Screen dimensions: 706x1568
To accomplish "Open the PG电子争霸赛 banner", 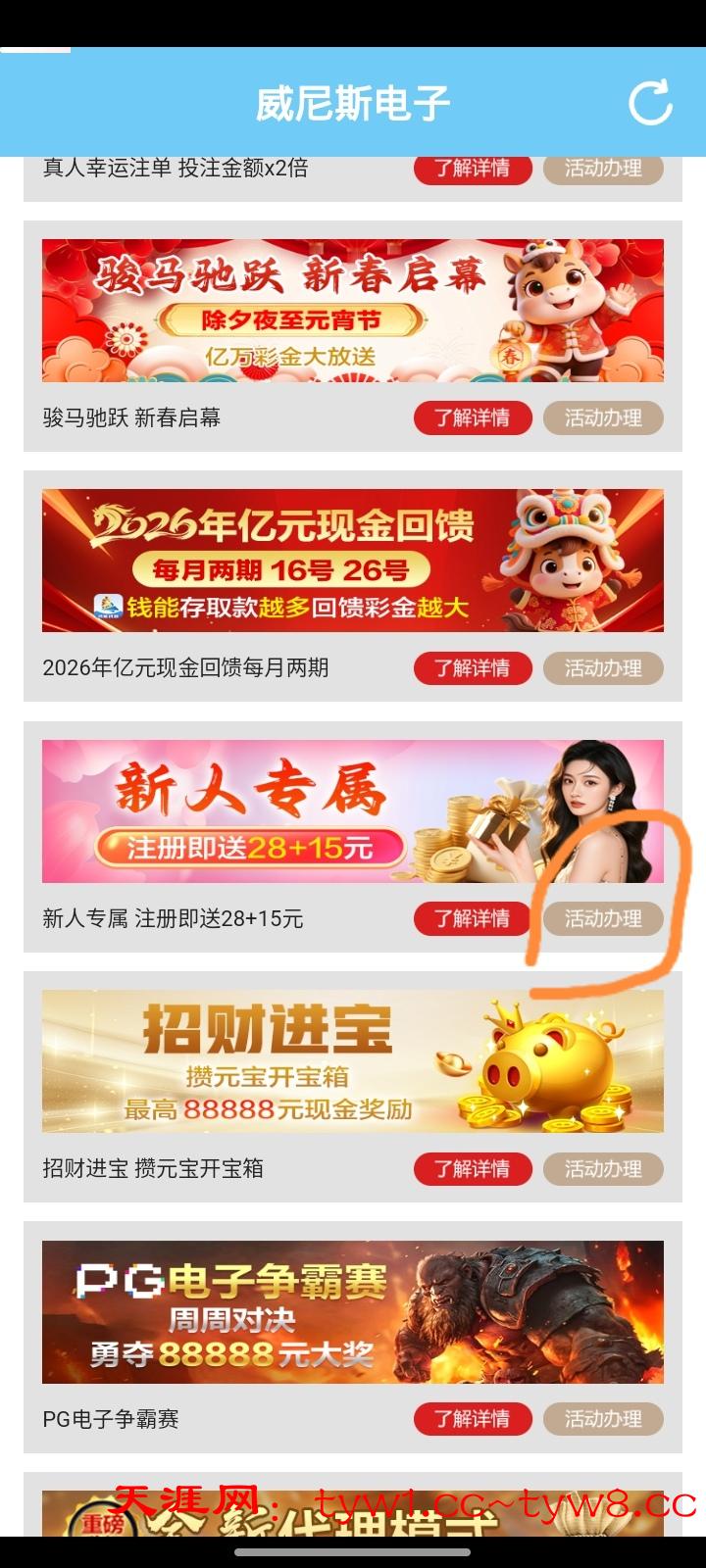I will 353,1311.
